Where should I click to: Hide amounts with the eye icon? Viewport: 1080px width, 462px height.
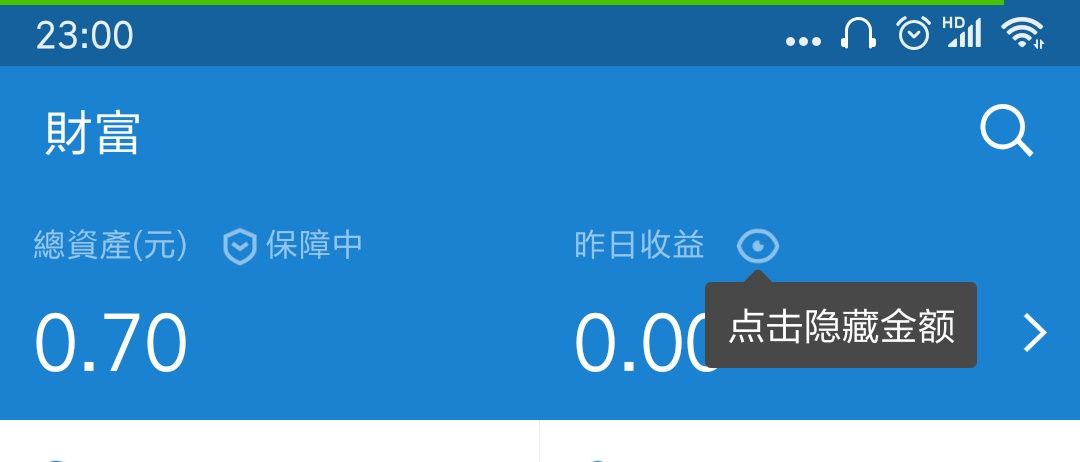[758, 245]
